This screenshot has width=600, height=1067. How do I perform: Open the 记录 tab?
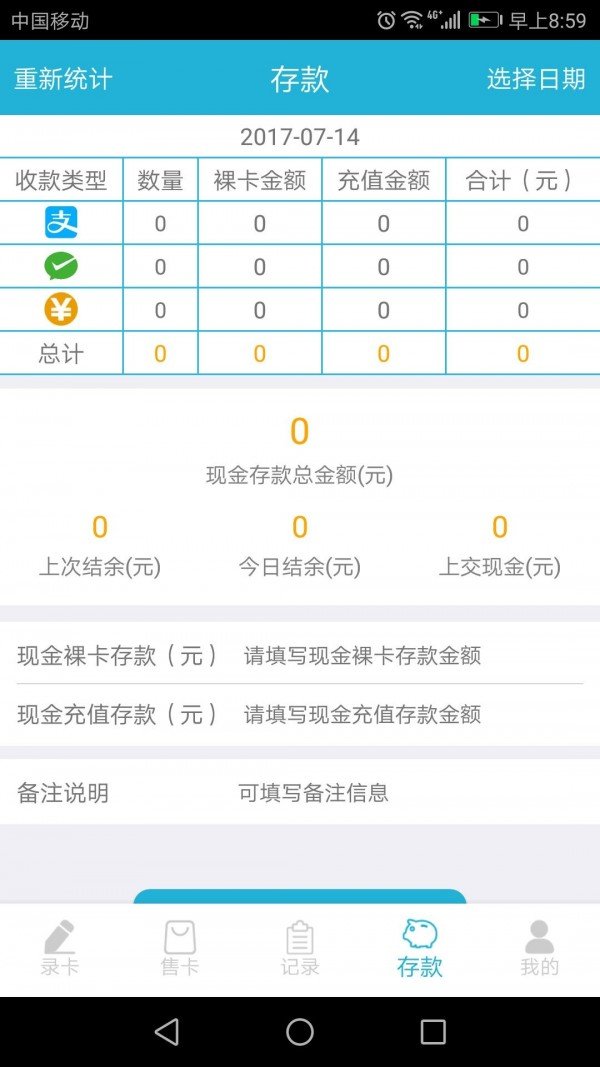pos(300,949)
